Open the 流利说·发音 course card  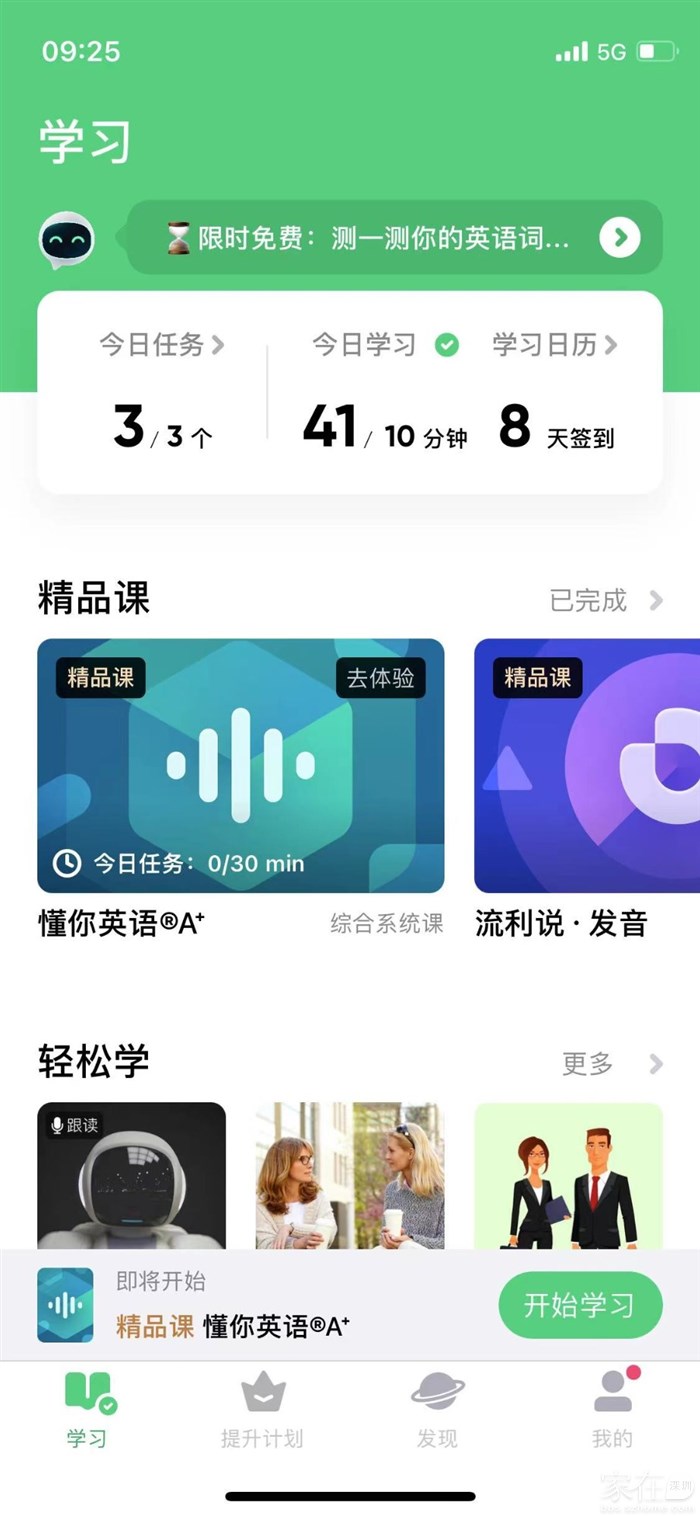[x=587, y=765]
